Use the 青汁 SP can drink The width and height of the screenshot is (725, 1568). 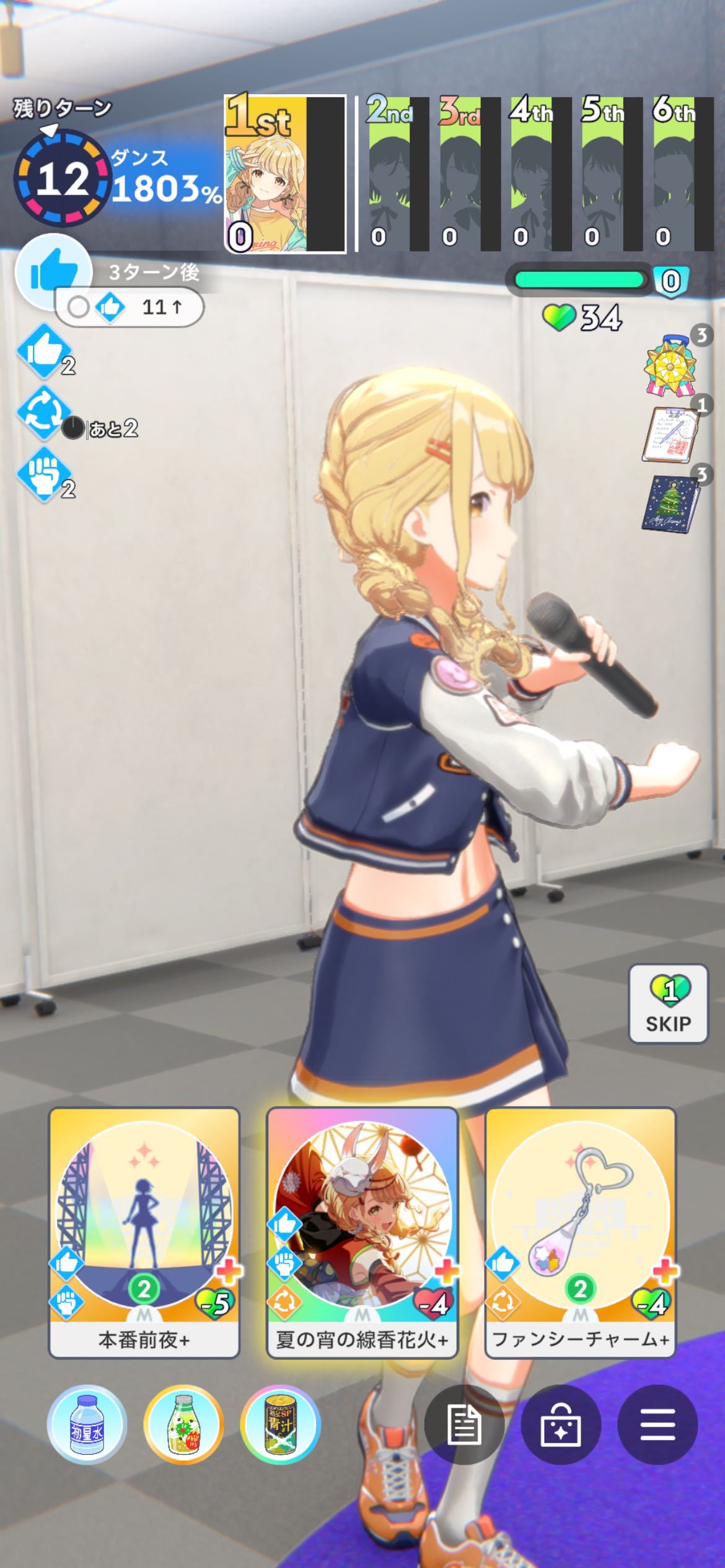[x=280, y=1424]
